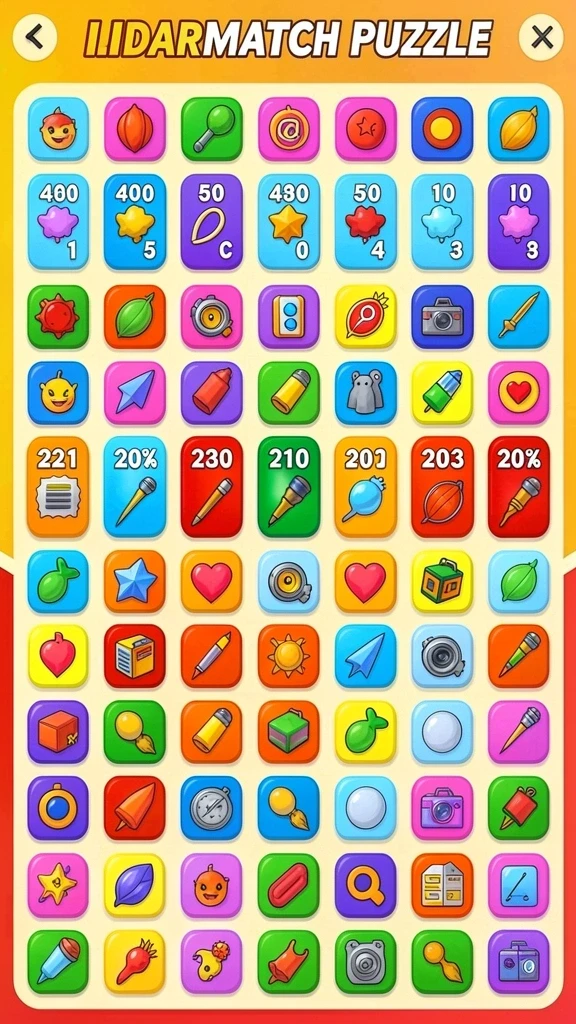Image resolution: width=576 pixels, height=1024 pixels.
Task: Go back with the top-left arrow
Action: 35,38
